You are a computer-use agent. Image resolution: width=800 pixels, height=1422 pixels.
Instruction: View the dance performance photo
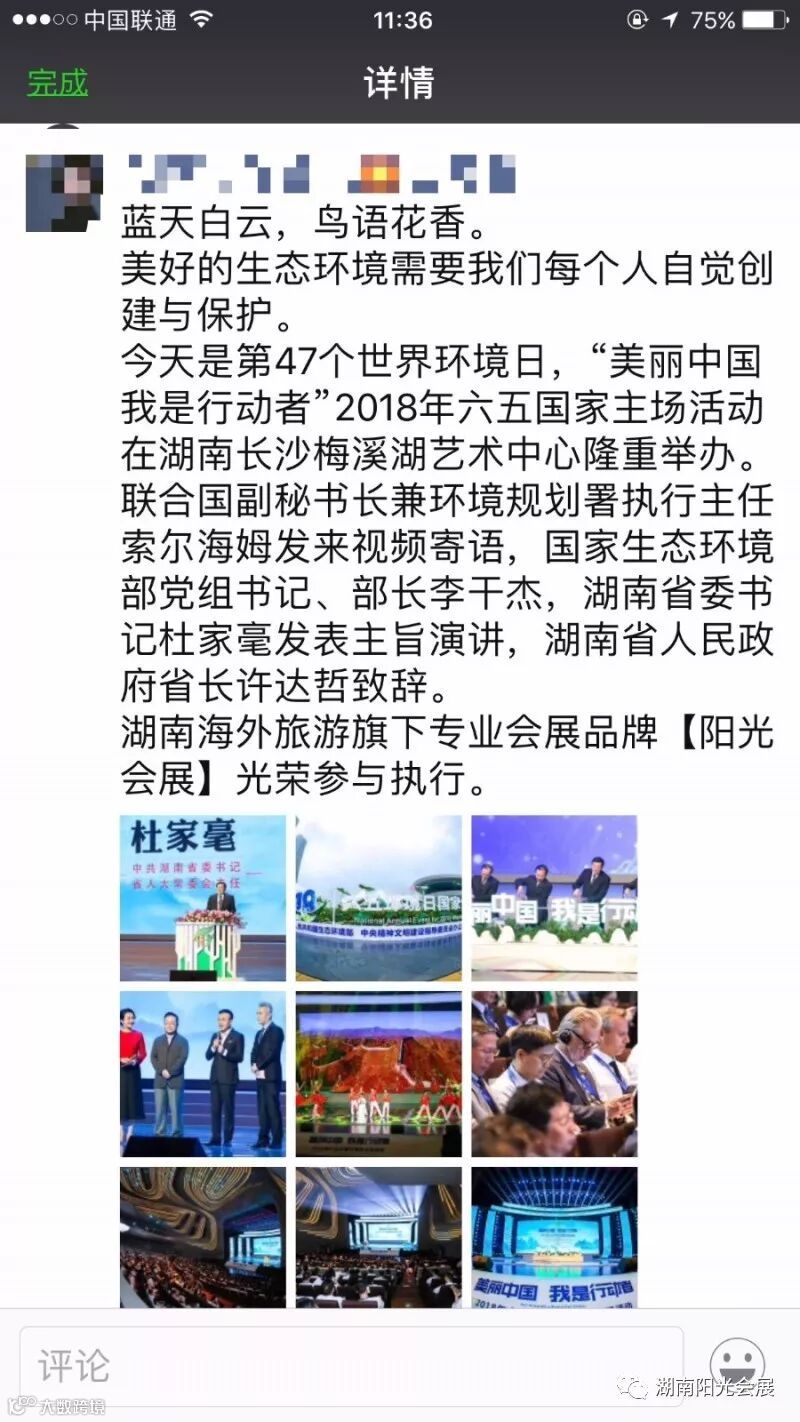point(378,1071)
